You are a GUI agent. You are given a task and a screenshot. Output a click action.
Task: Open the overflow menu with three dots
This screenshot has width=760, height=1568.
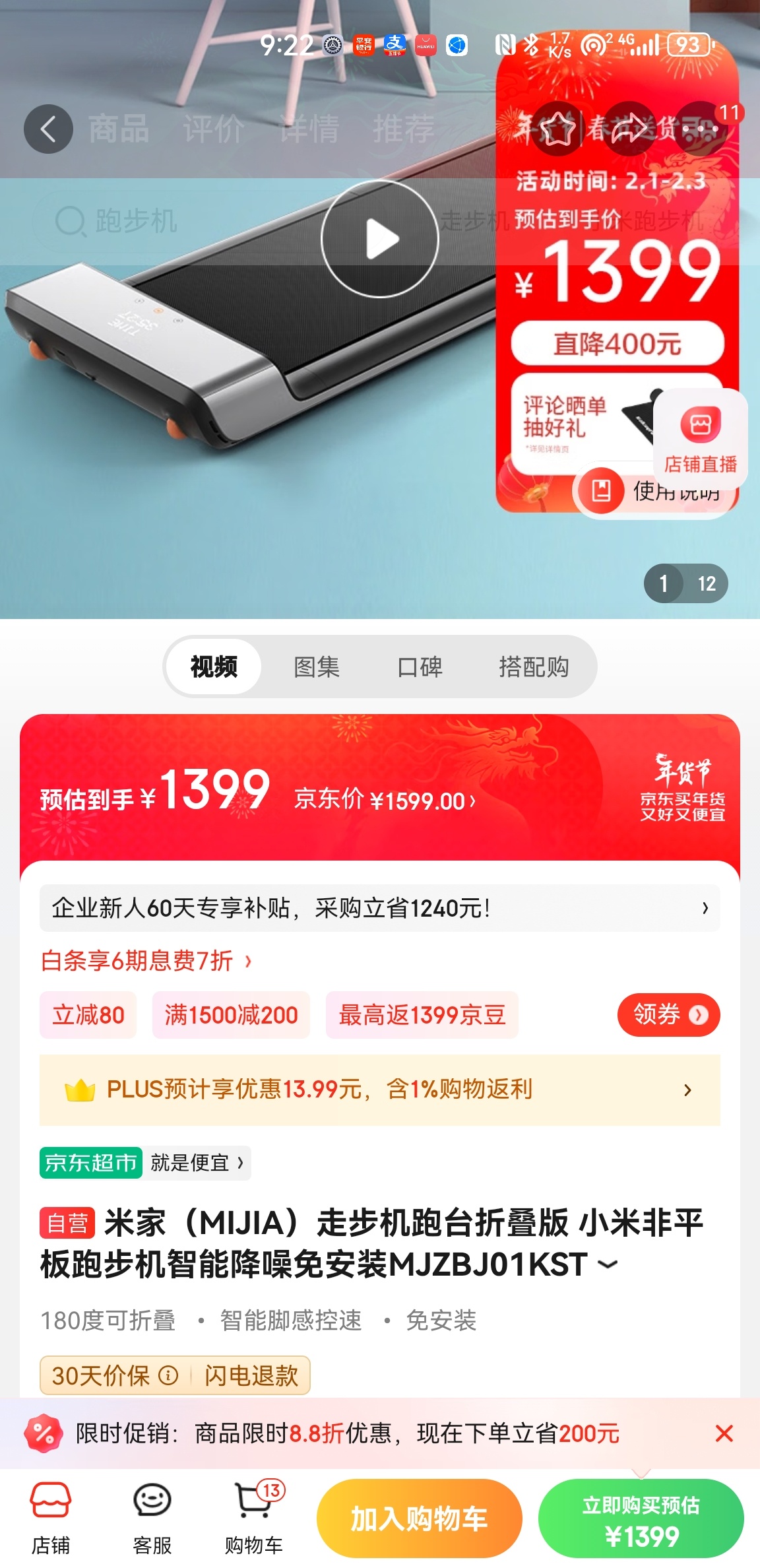[x=699, y=129]
